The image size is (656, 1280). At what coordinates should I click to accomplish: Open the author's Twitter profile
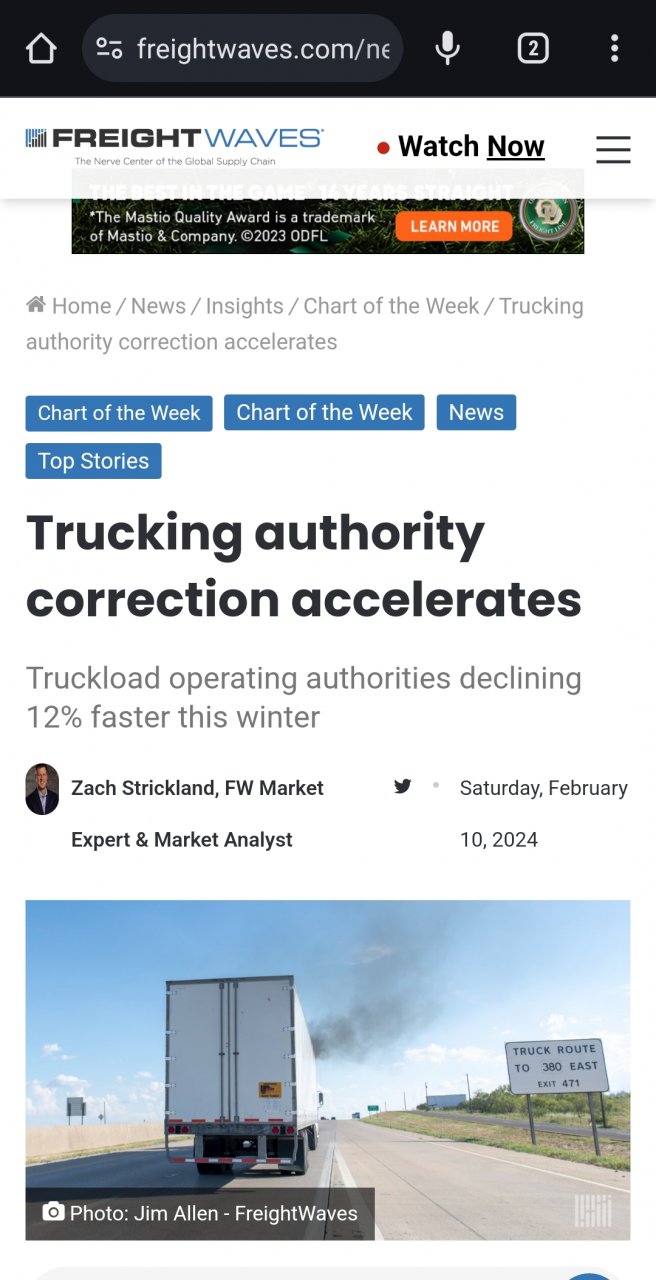402,786
